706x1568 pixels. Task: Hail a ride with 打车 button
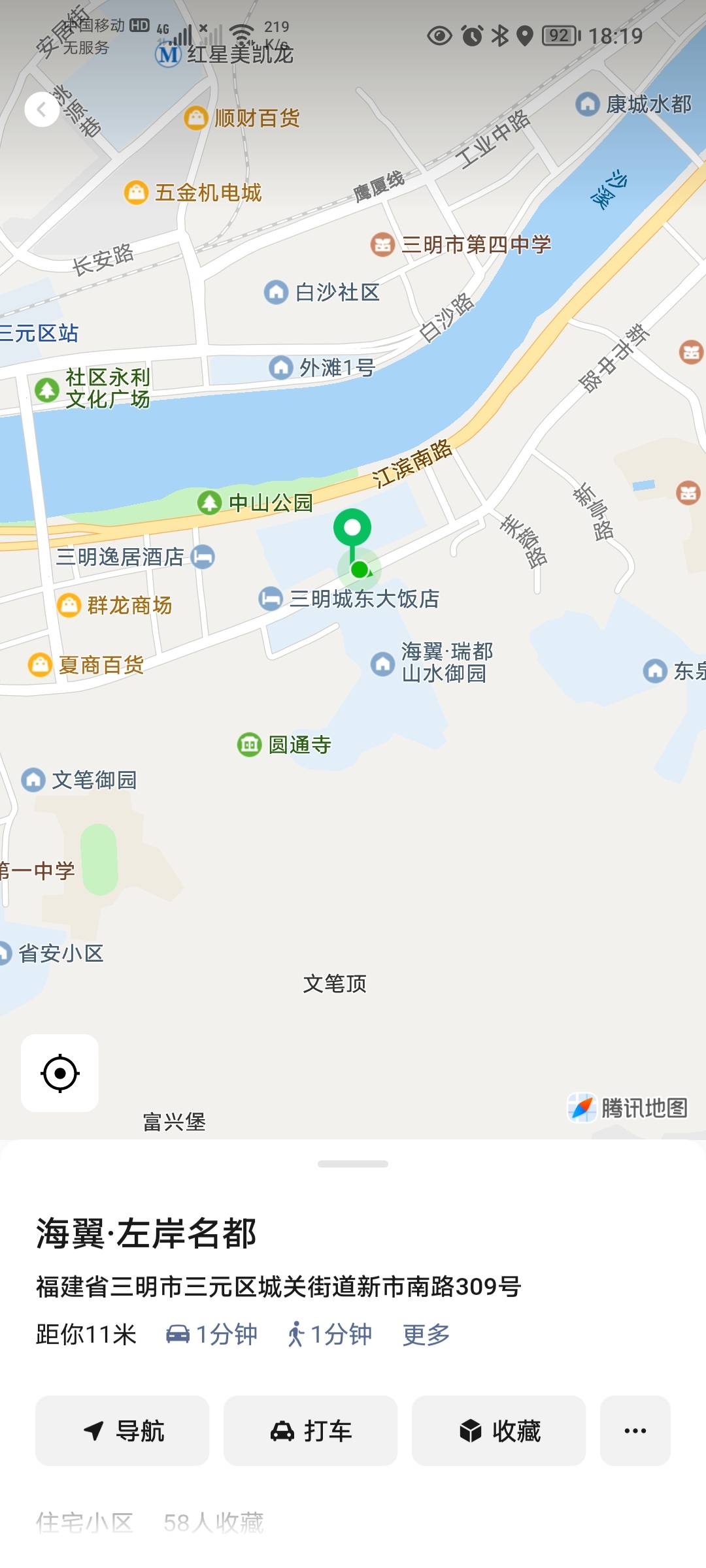(311, 1431)
